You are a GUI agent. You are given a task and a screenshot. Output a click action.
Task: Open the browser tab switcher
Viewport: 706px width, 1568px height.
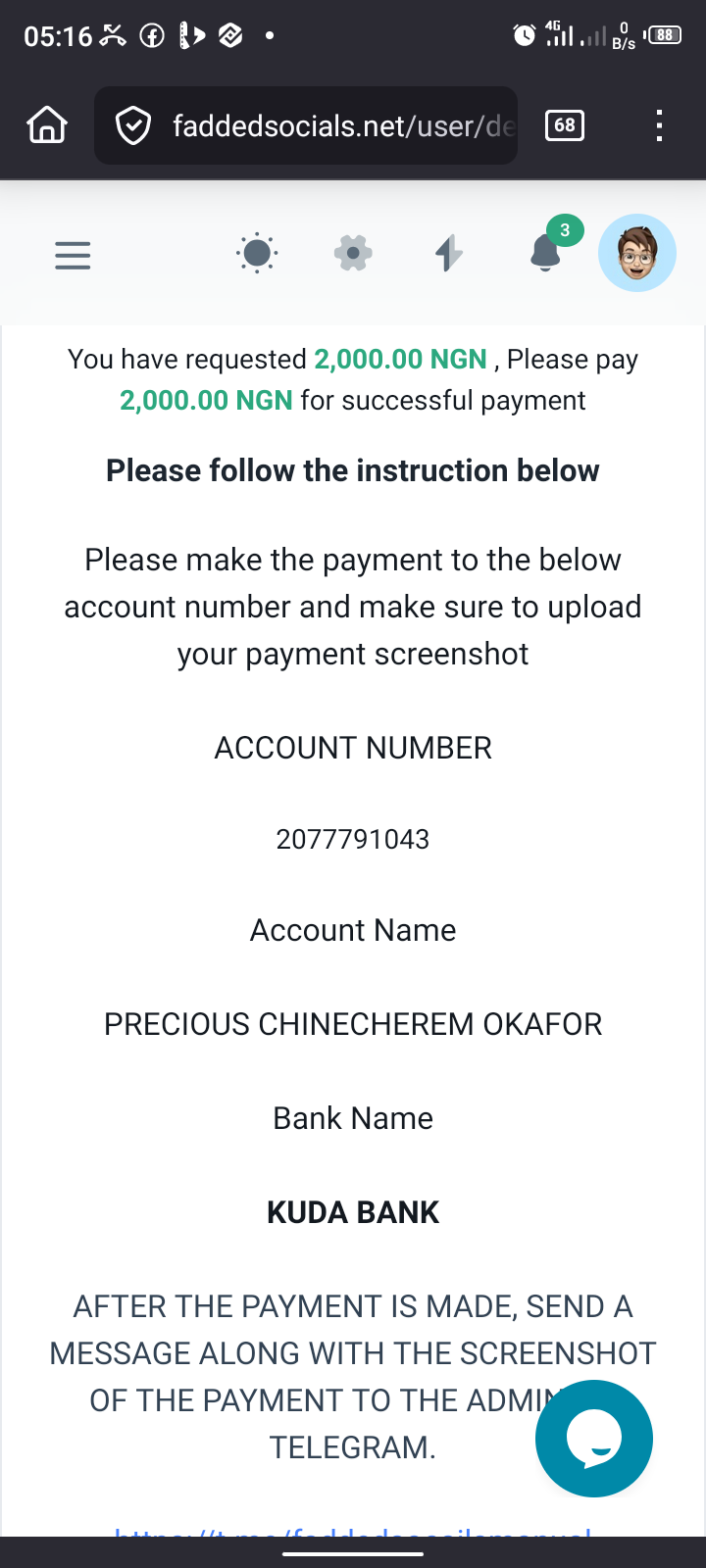pyautogui.click(x=565, y=125)
